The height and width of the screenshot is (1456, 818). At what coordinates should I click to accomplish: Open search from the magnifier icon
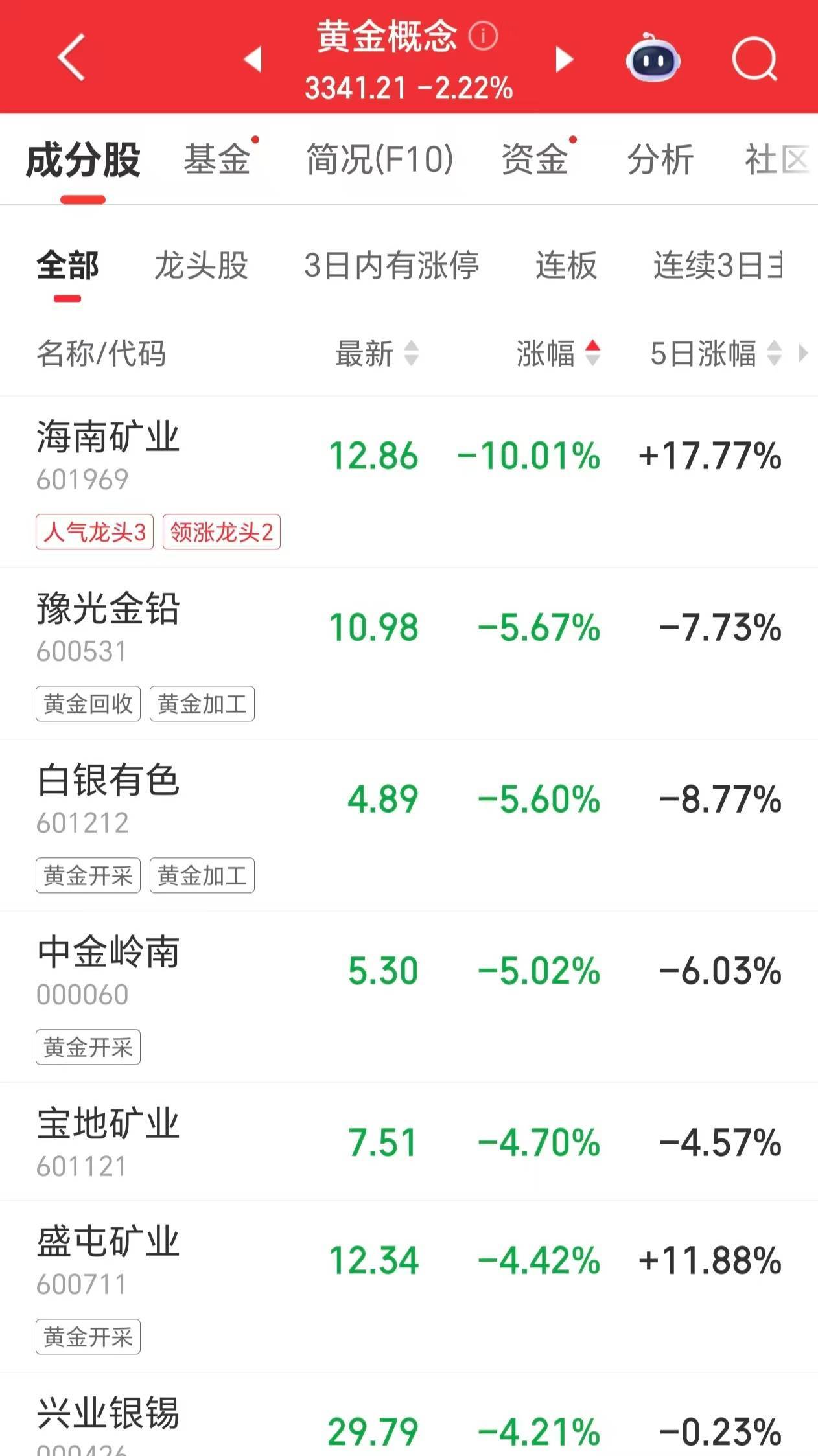point(754,59)
